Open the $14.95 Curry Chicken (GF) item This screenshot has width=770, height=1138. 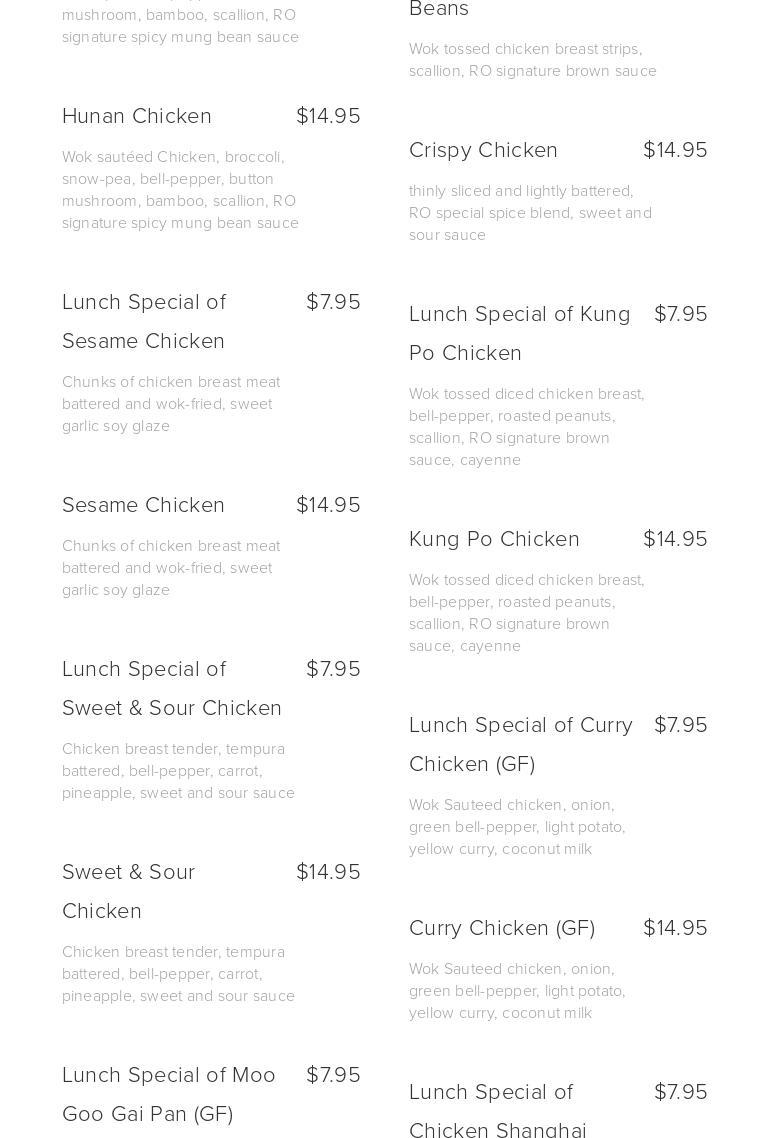click(x=502, y=928)
